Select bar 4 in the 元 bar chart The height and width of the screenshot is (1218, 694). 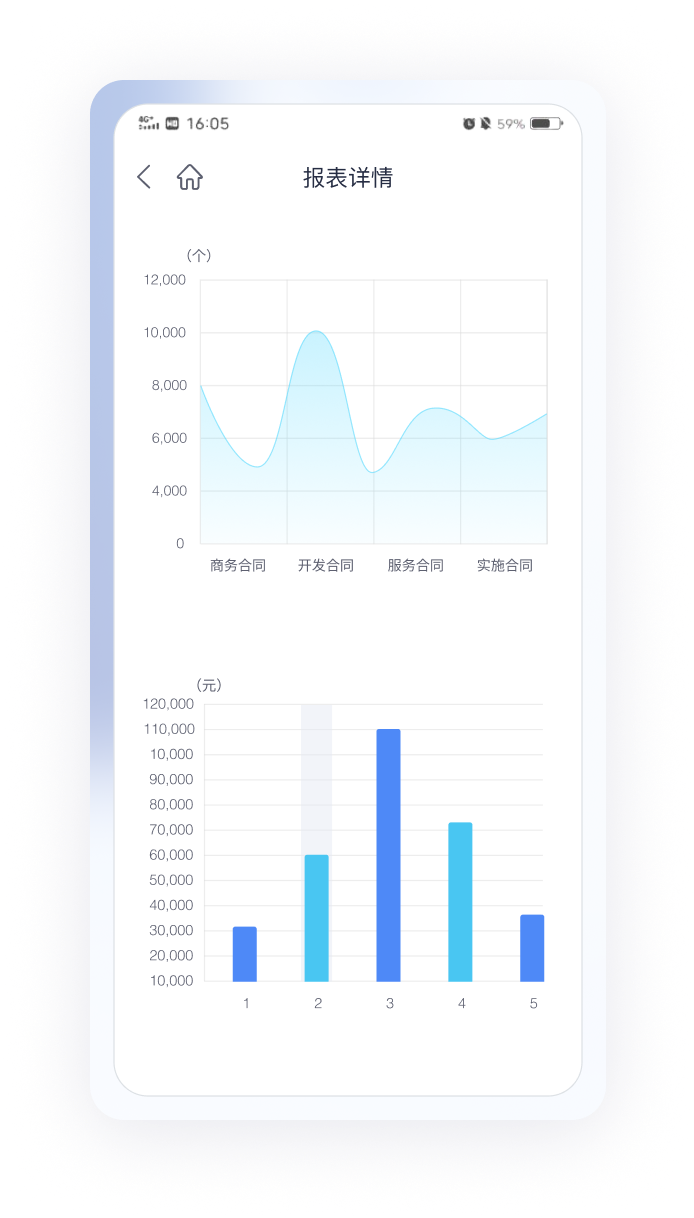(460, 902)
